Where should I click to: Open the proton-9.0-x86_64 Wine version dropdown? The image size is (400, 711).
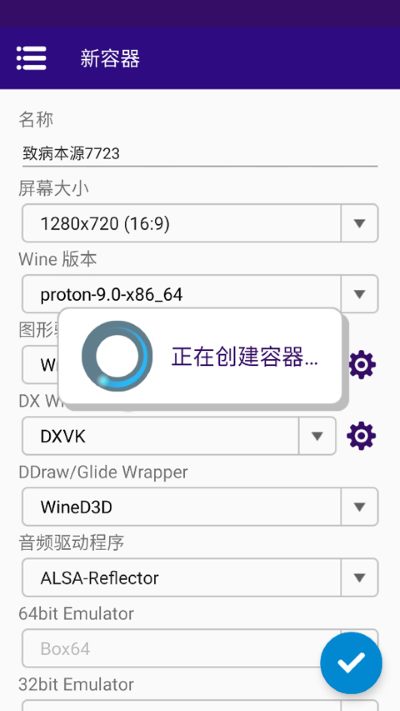200,294
